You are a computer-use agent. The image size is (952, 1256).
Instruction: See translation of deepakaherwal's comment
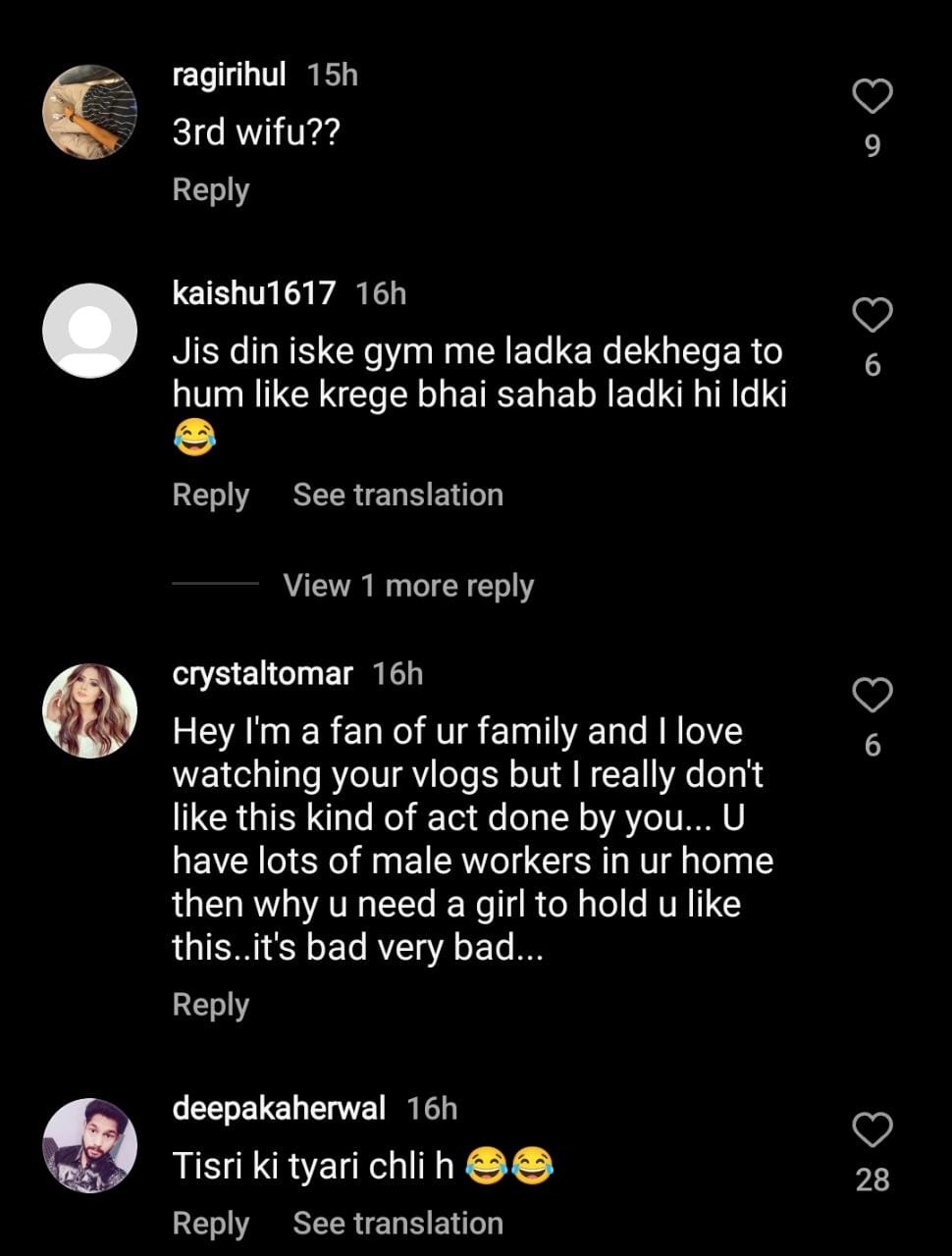[397, 1224]
